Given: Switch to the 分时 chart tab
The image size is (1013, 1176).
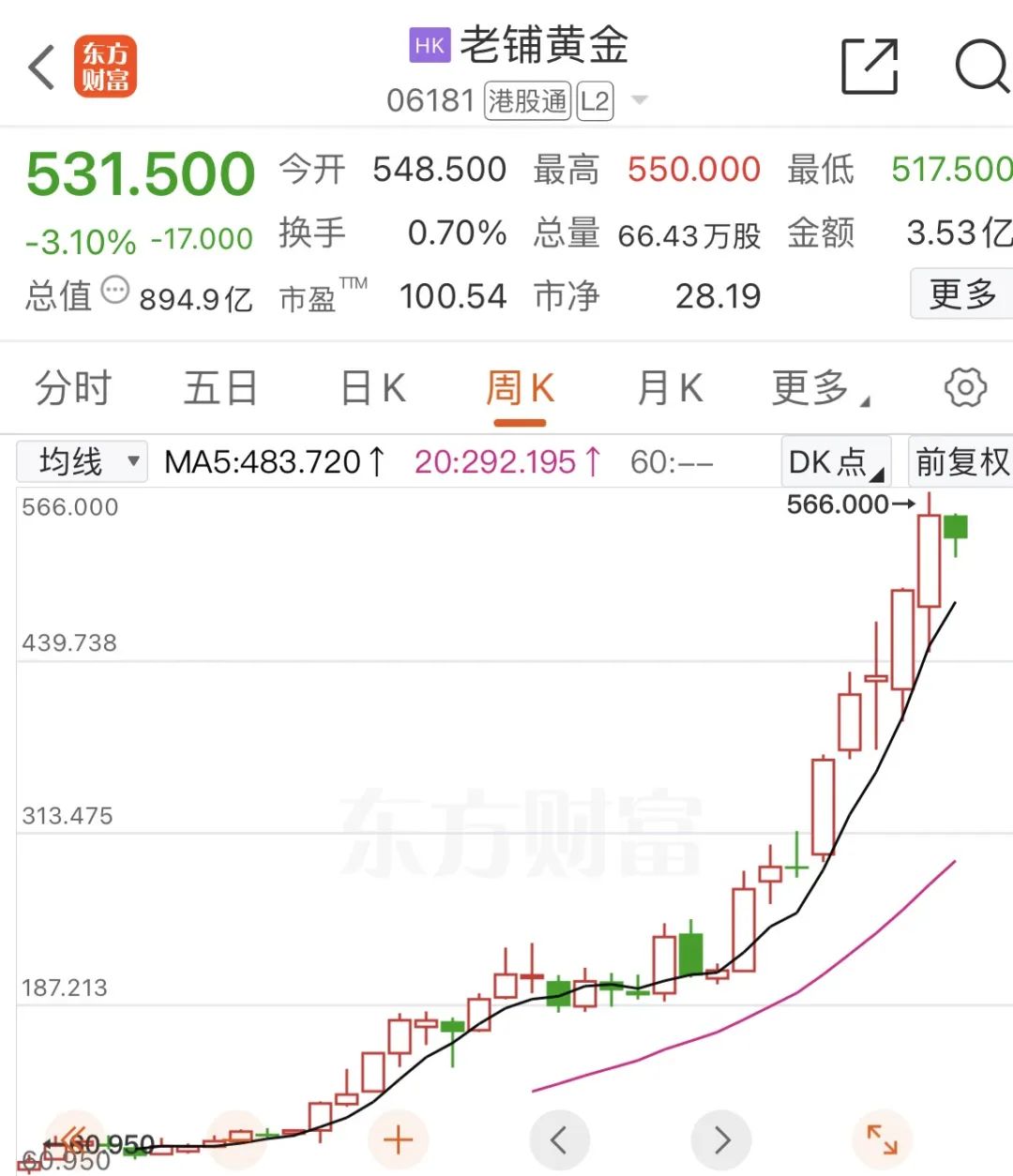Looking at the screenshot, I should coord(73,388).
